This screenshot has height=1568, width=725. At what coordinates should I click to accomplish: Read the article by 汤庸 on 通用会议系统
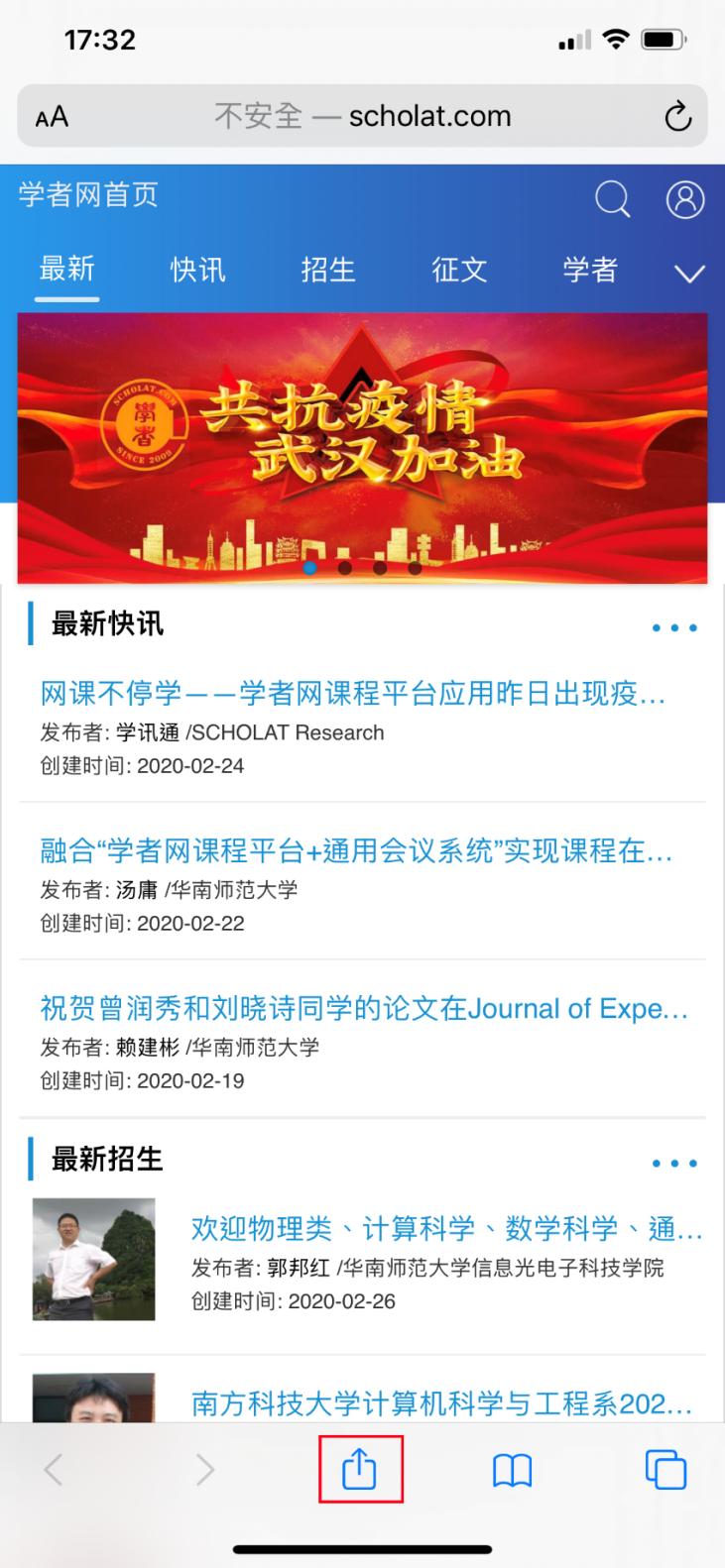[356, 850]
